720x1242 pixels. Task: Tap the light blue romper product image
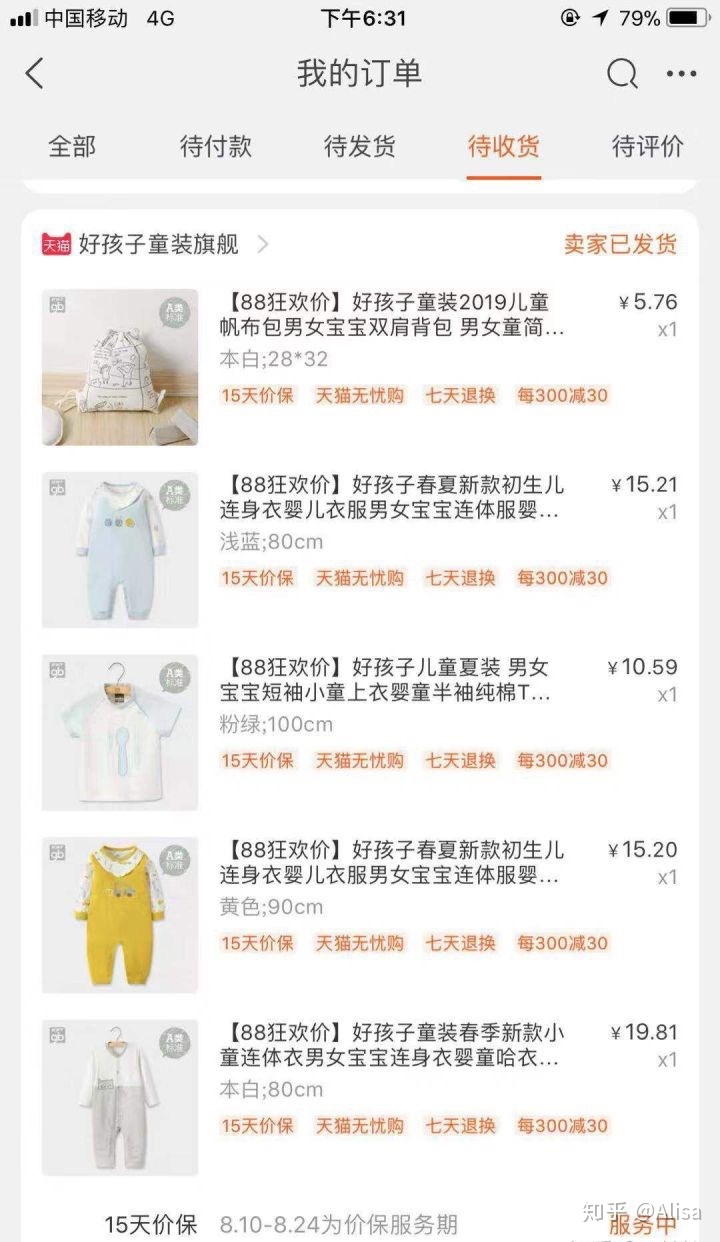point(118,549)
